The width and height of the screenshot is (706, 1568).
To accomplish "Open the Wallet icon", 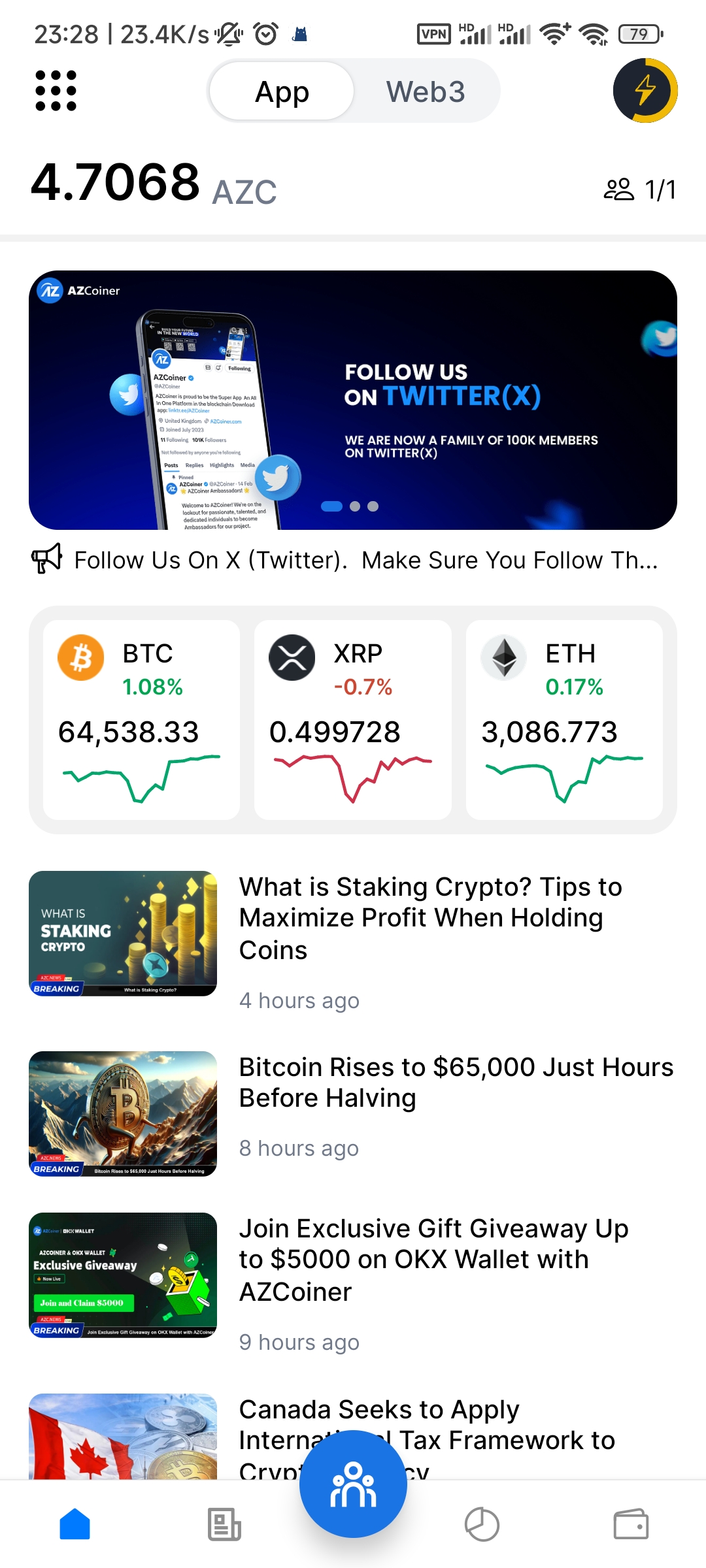I will click(631, 1522).
